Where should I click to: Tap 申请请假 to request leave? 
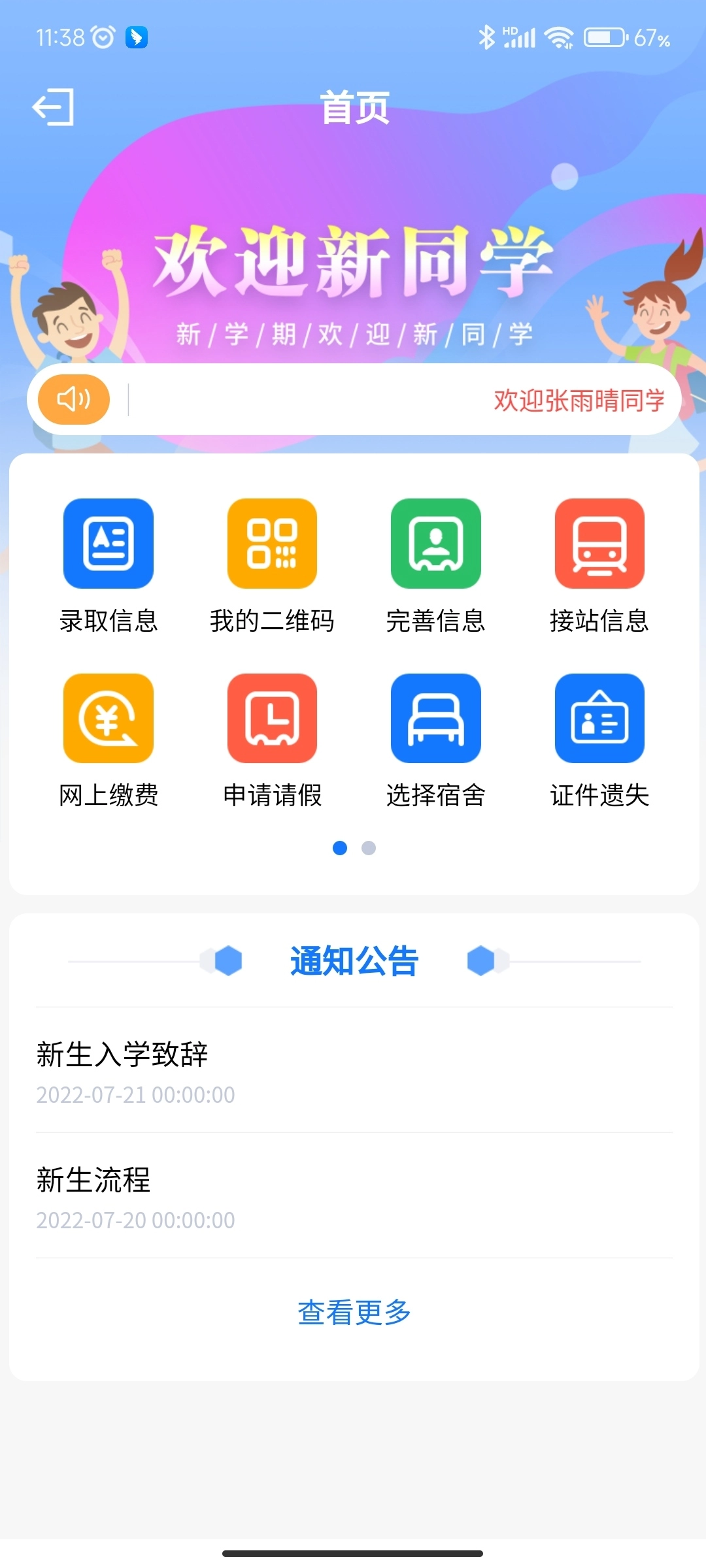(x=271, y=719)
